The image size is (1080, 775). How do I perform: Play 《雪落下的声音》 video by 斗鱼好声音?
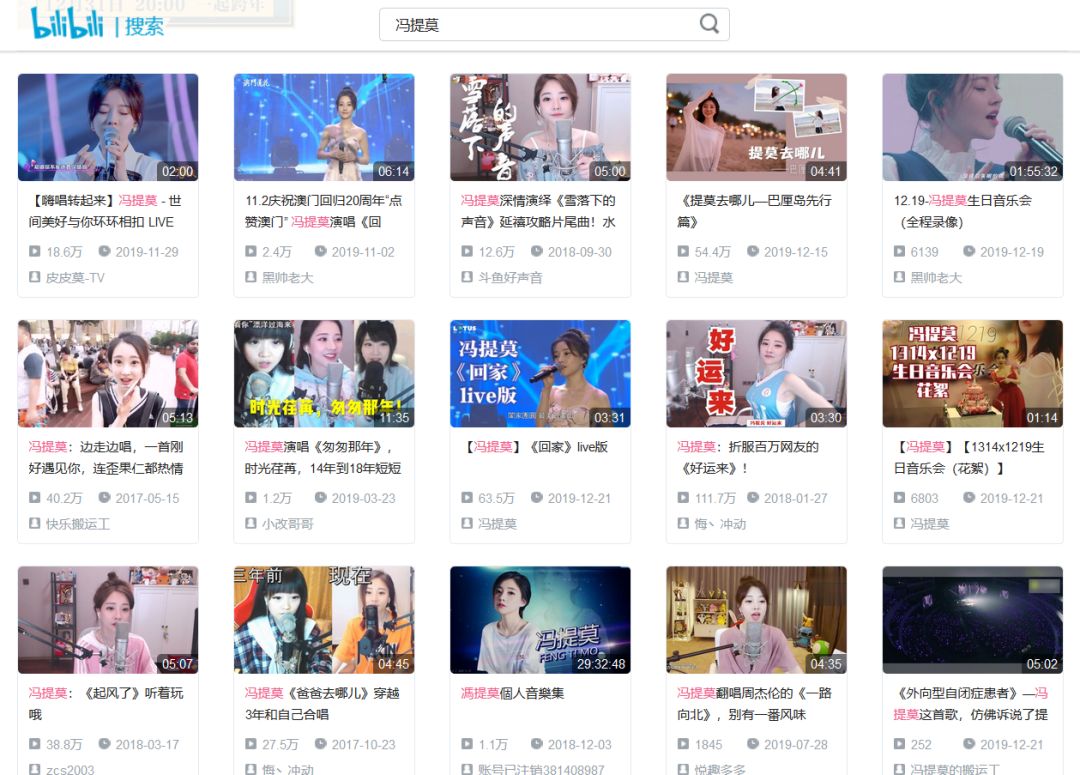(x=540, y=128)
